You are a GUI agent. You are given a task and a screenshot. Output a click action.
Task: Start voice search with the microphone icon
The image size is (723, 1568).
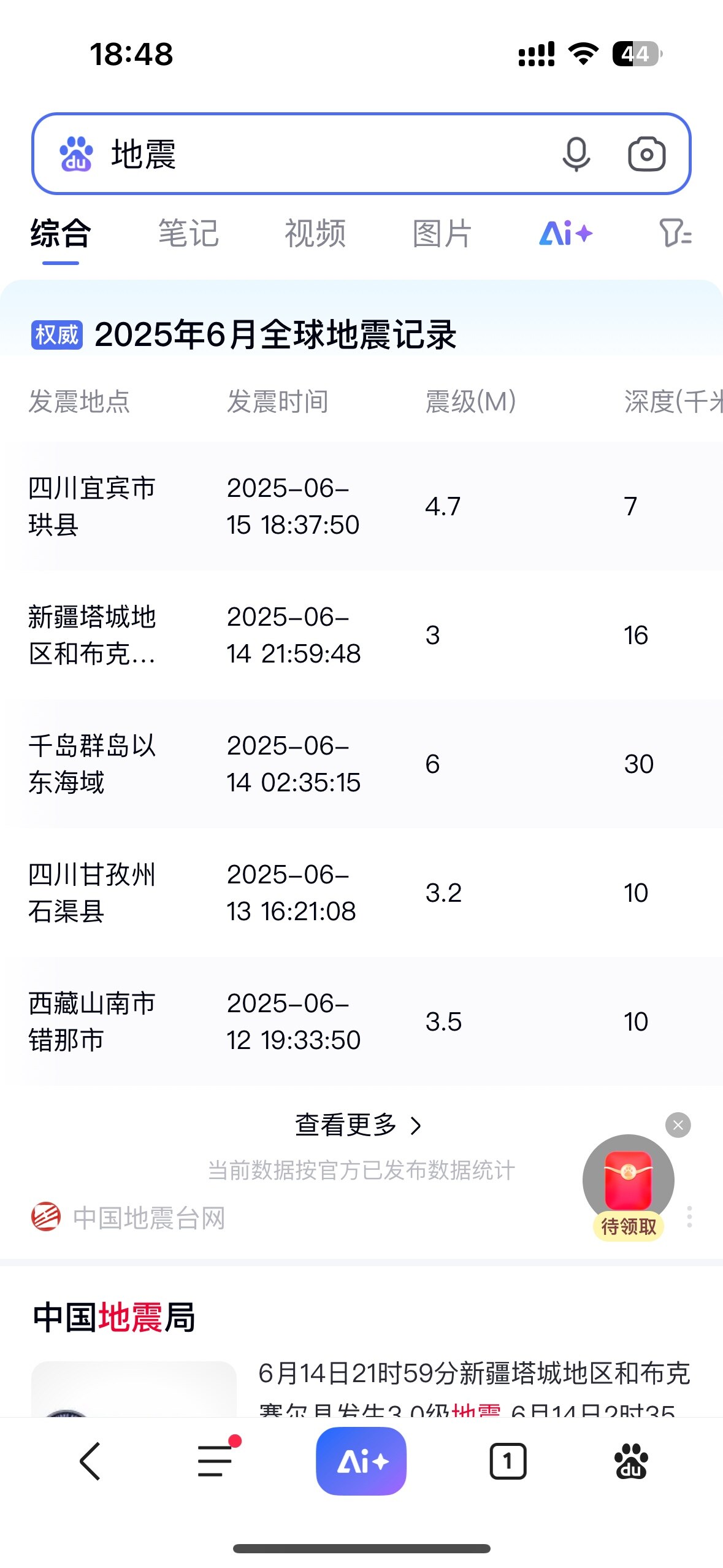576,154
